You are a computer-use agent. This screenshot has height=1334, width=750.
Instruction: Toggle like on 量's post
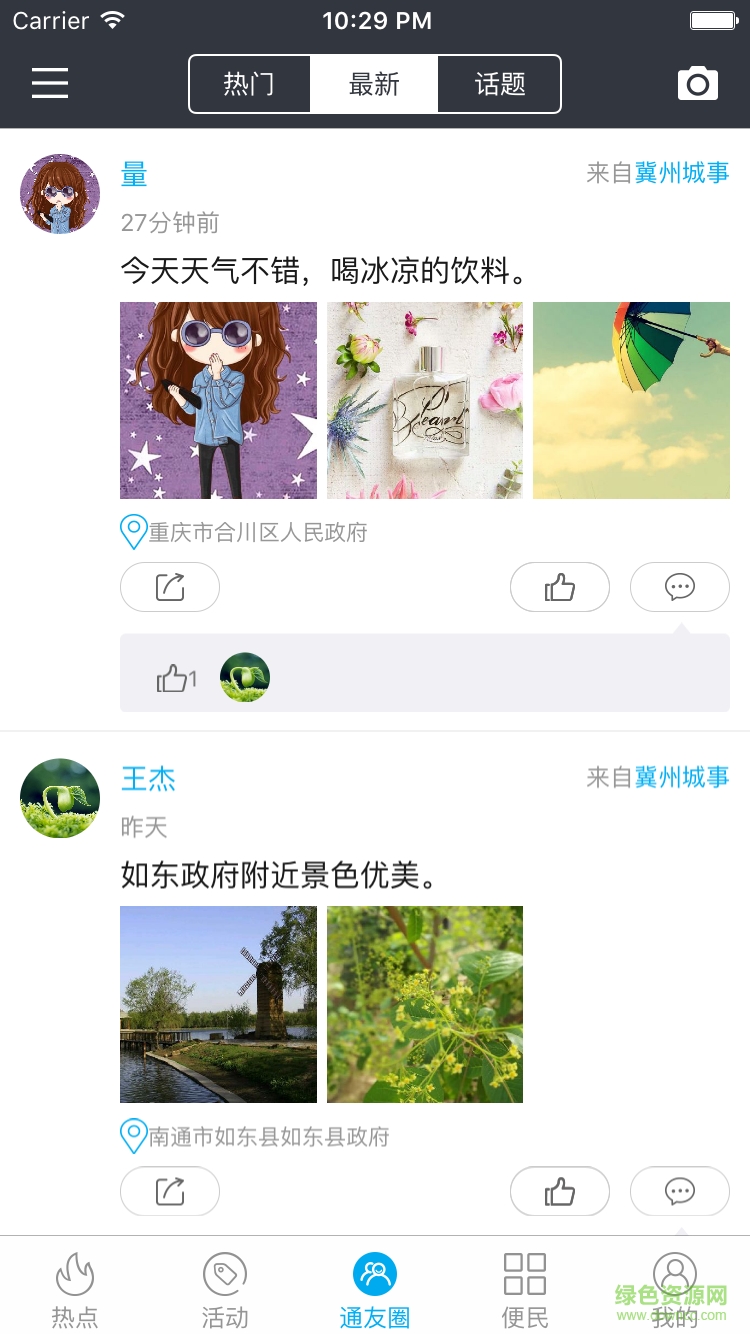559,587
